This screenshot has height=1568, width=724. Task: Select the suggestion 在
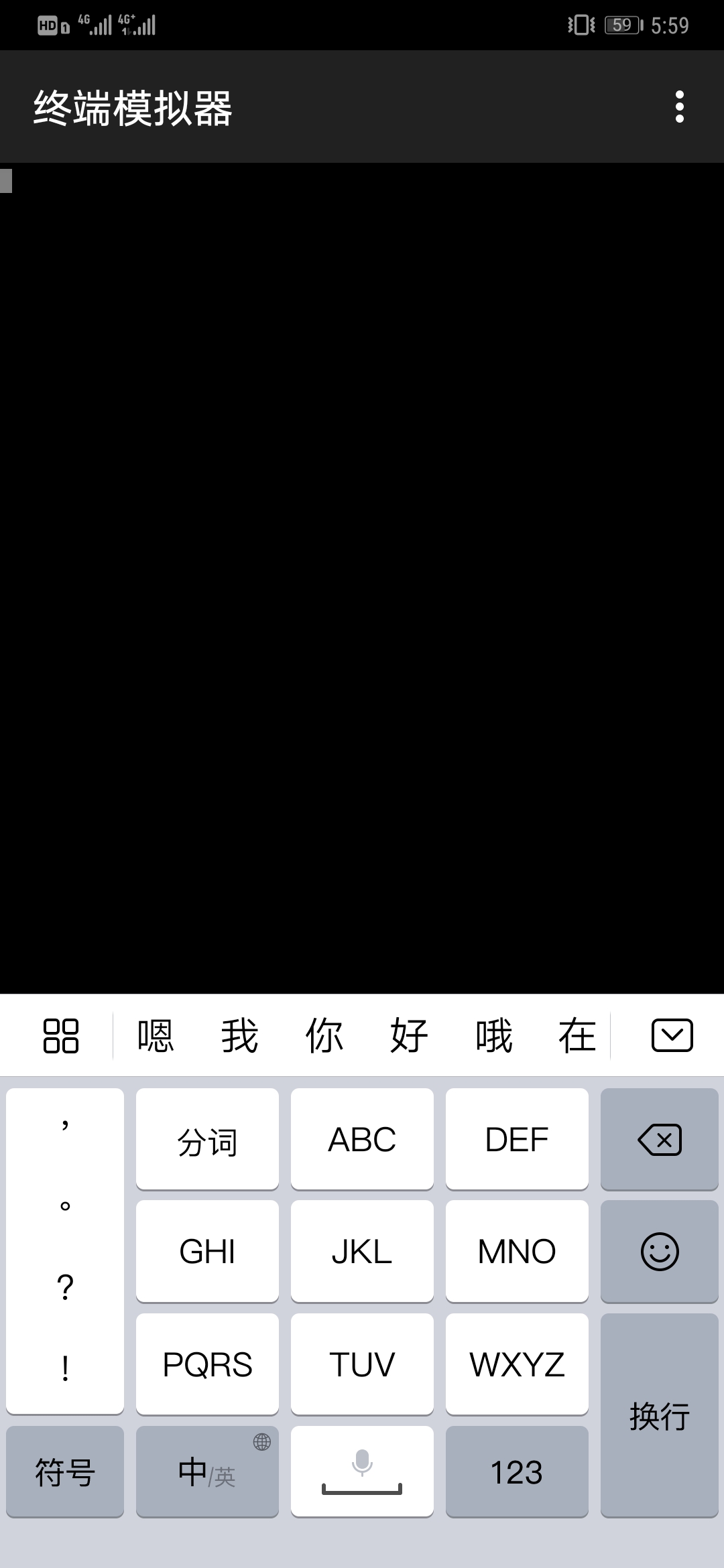tap(577, 1036)
